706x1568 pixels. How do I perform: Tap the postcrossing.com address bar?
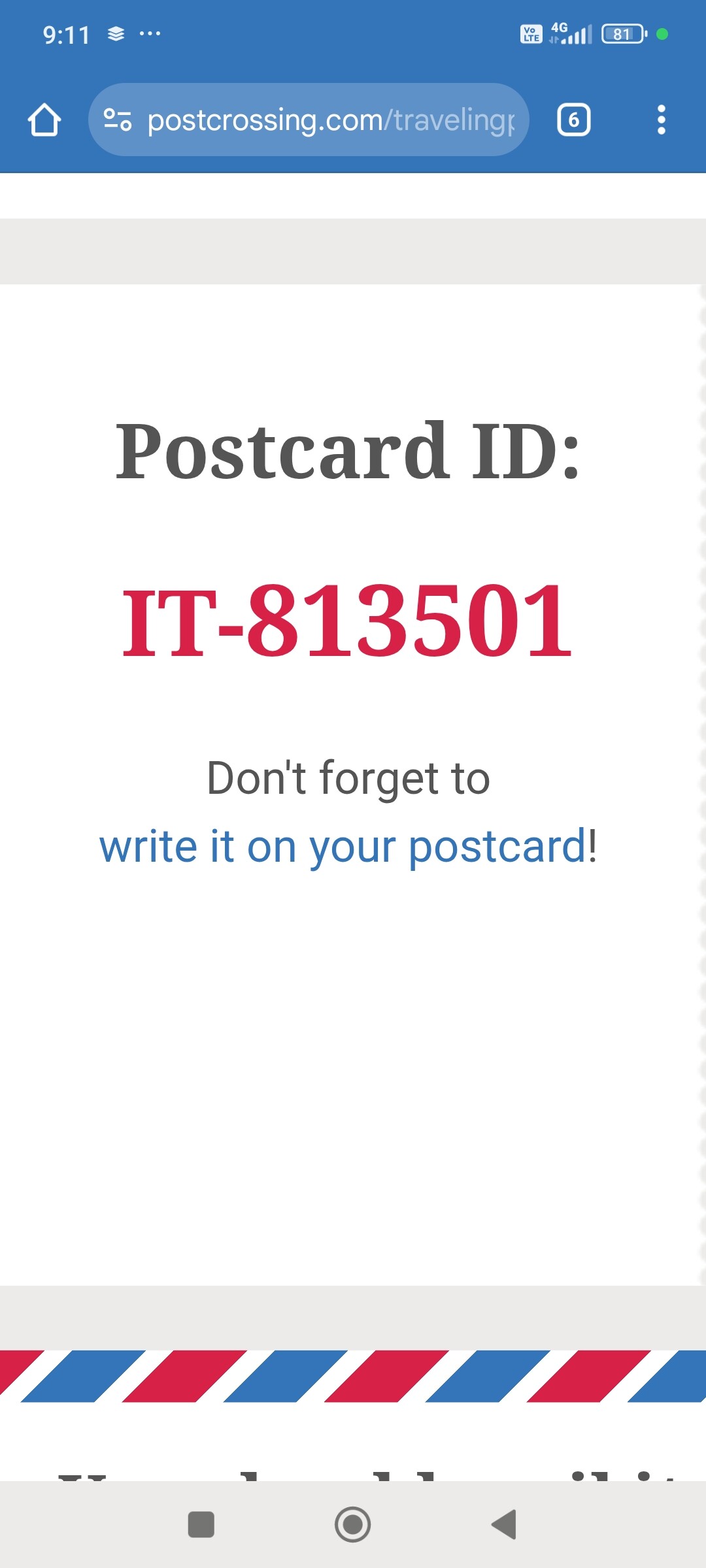(309, 120)
